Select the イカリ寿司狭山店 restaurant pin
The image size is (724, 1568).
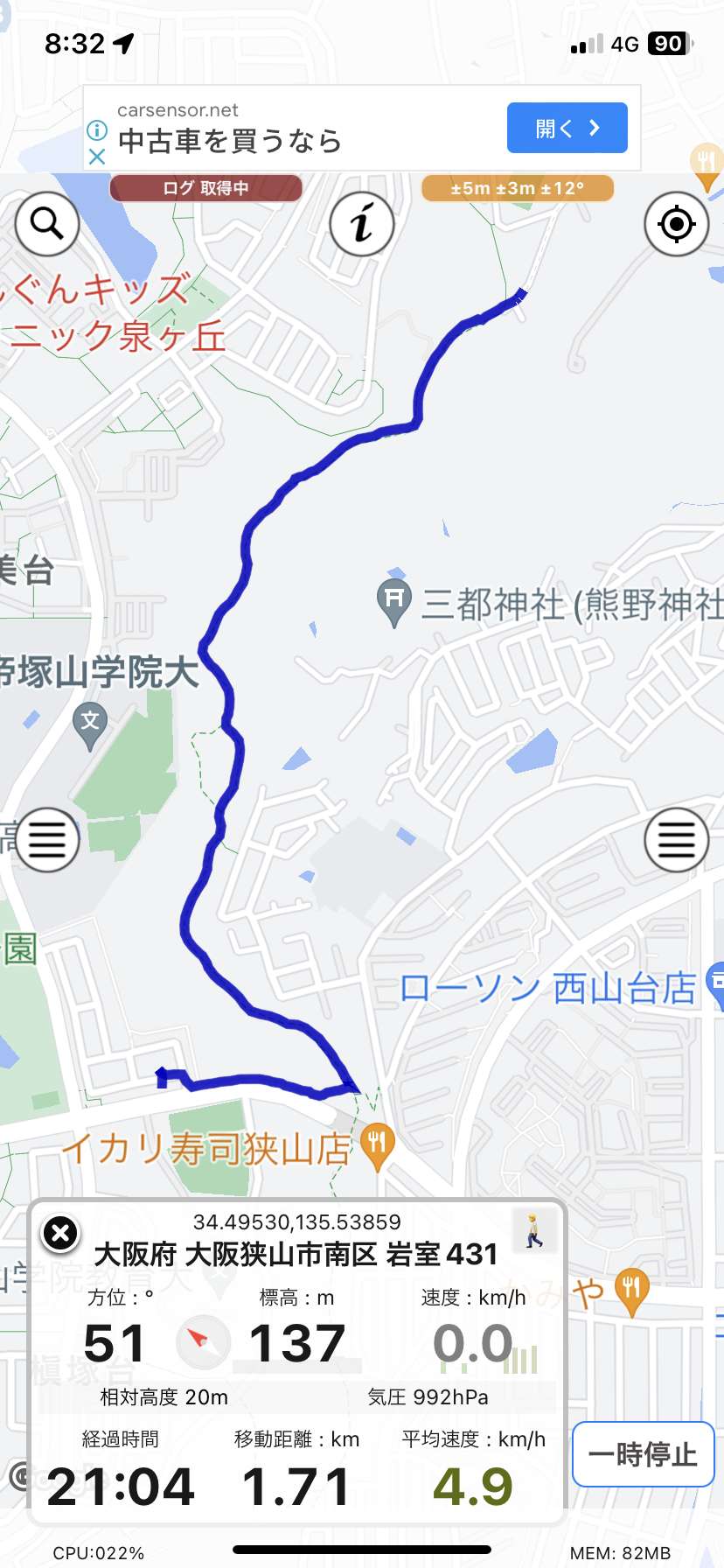tap(378, 1144)
